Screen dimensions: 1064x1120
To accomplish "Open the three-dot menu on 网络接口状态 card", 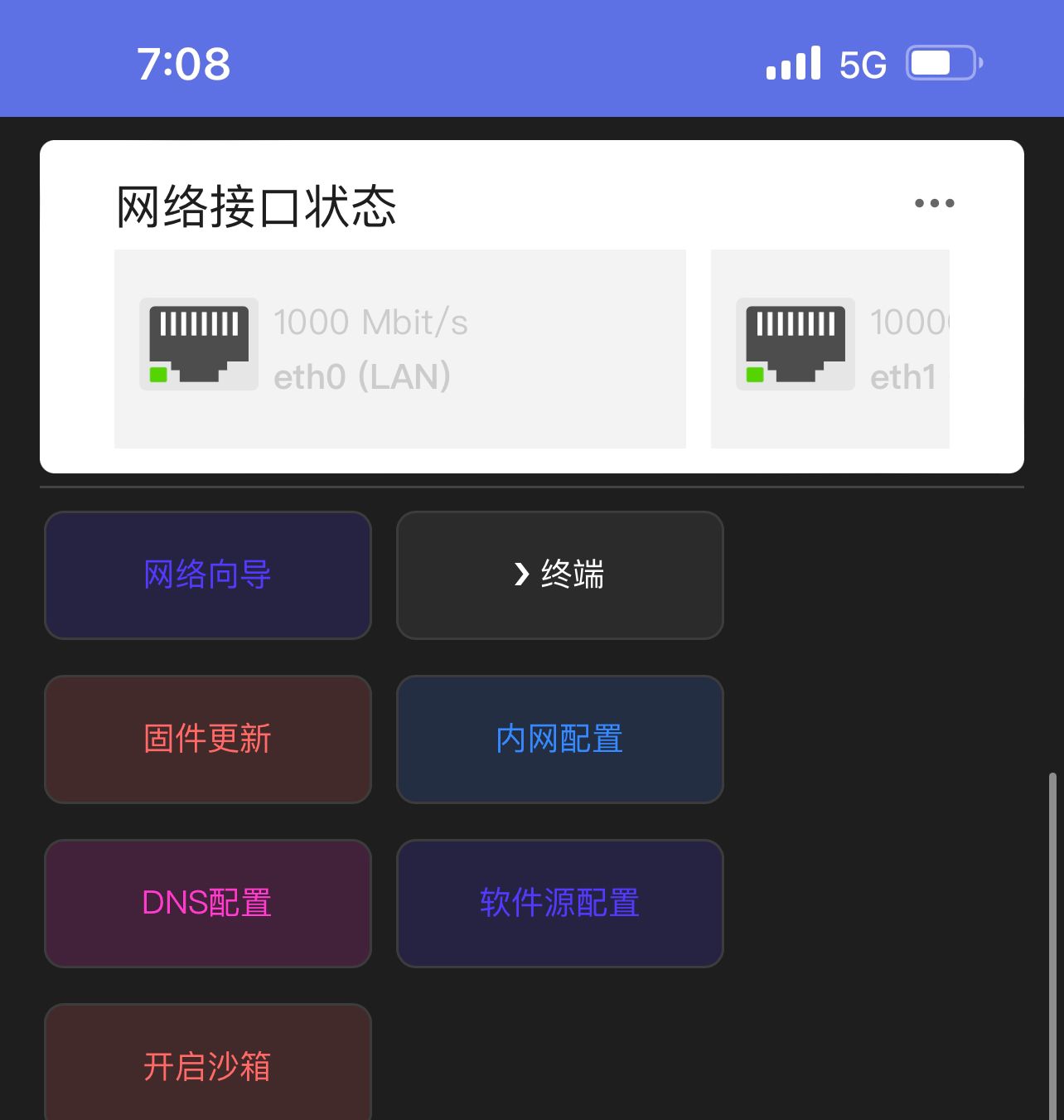I will pyautogui.click(x=934, y=203).
